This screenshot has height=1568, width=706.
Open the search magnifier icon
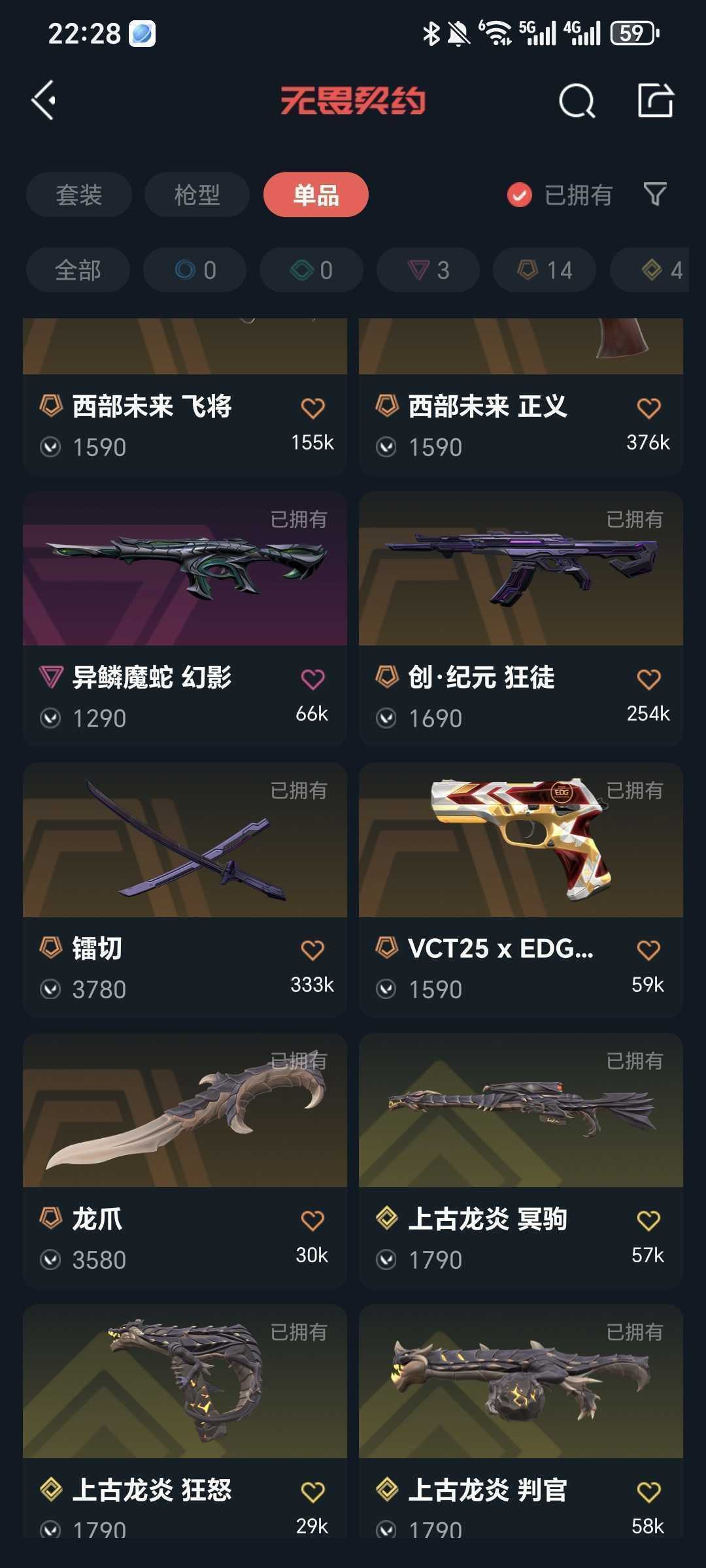point(577,101)
